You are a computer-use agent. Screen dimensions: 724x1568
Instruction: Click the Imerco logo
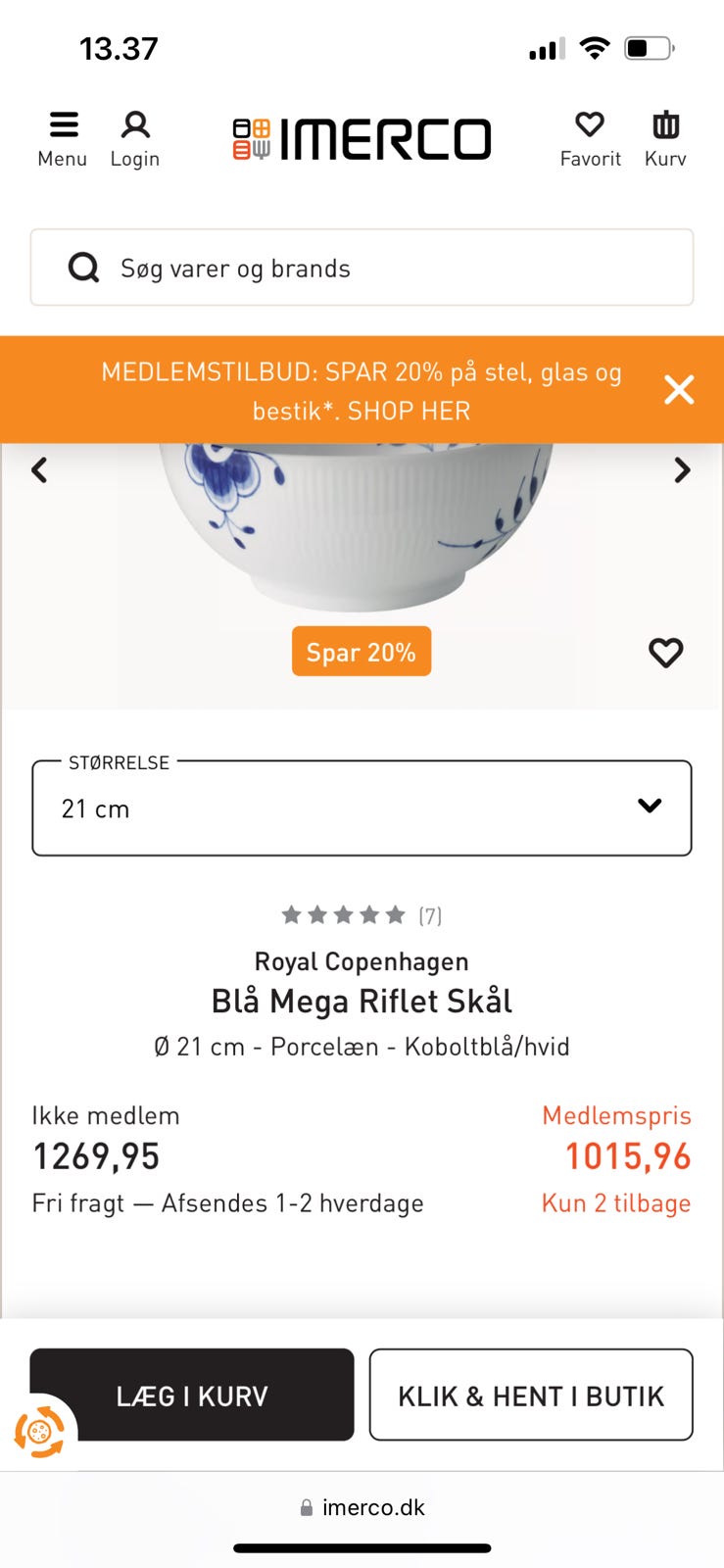click(x=361, y=138)
